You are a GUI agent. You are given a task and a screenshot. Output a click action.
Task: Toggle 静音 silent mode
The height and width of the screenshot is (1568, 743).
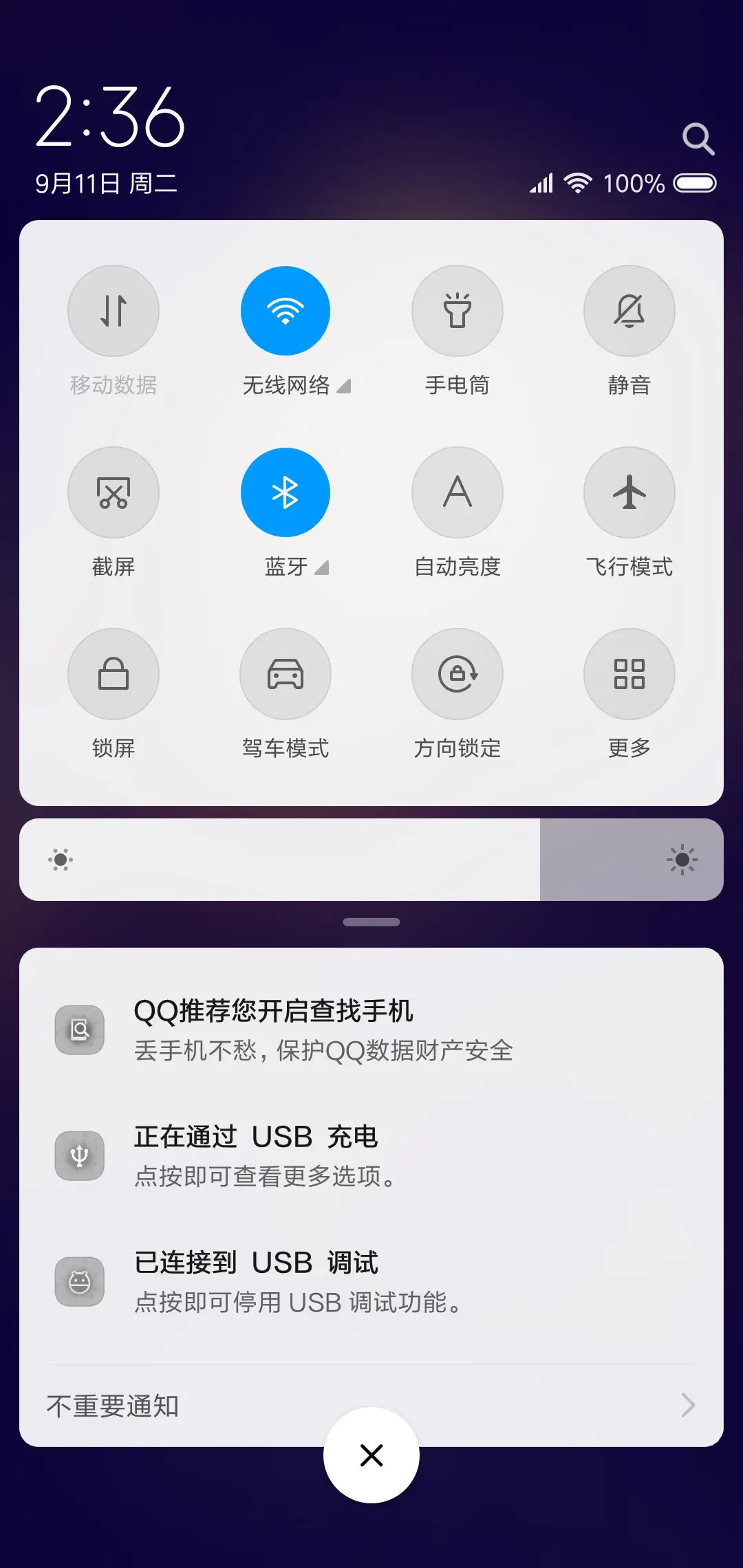pyautogui.click(x=629, y=311)
